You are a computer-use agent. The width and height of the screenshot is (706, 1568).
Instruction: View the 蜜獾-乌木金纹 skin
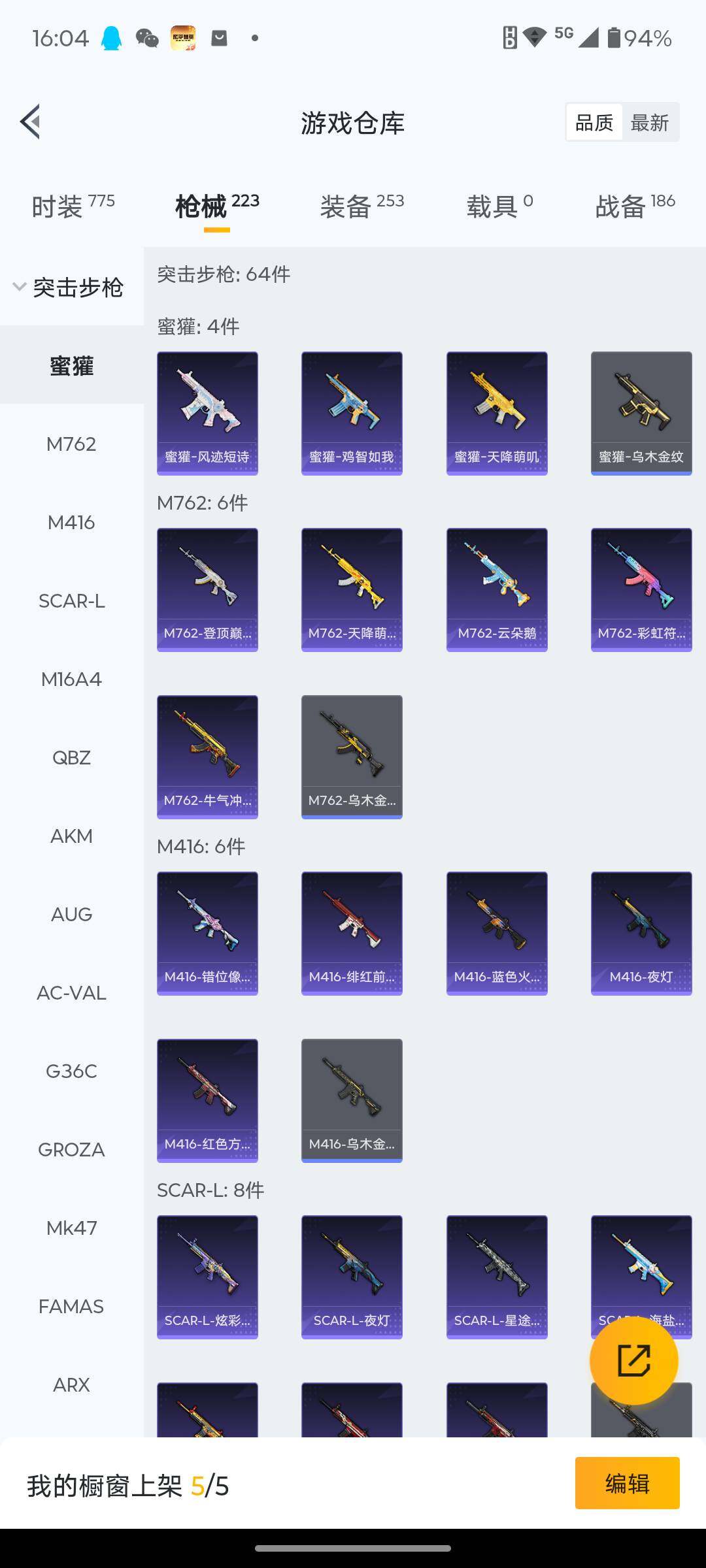641,413
